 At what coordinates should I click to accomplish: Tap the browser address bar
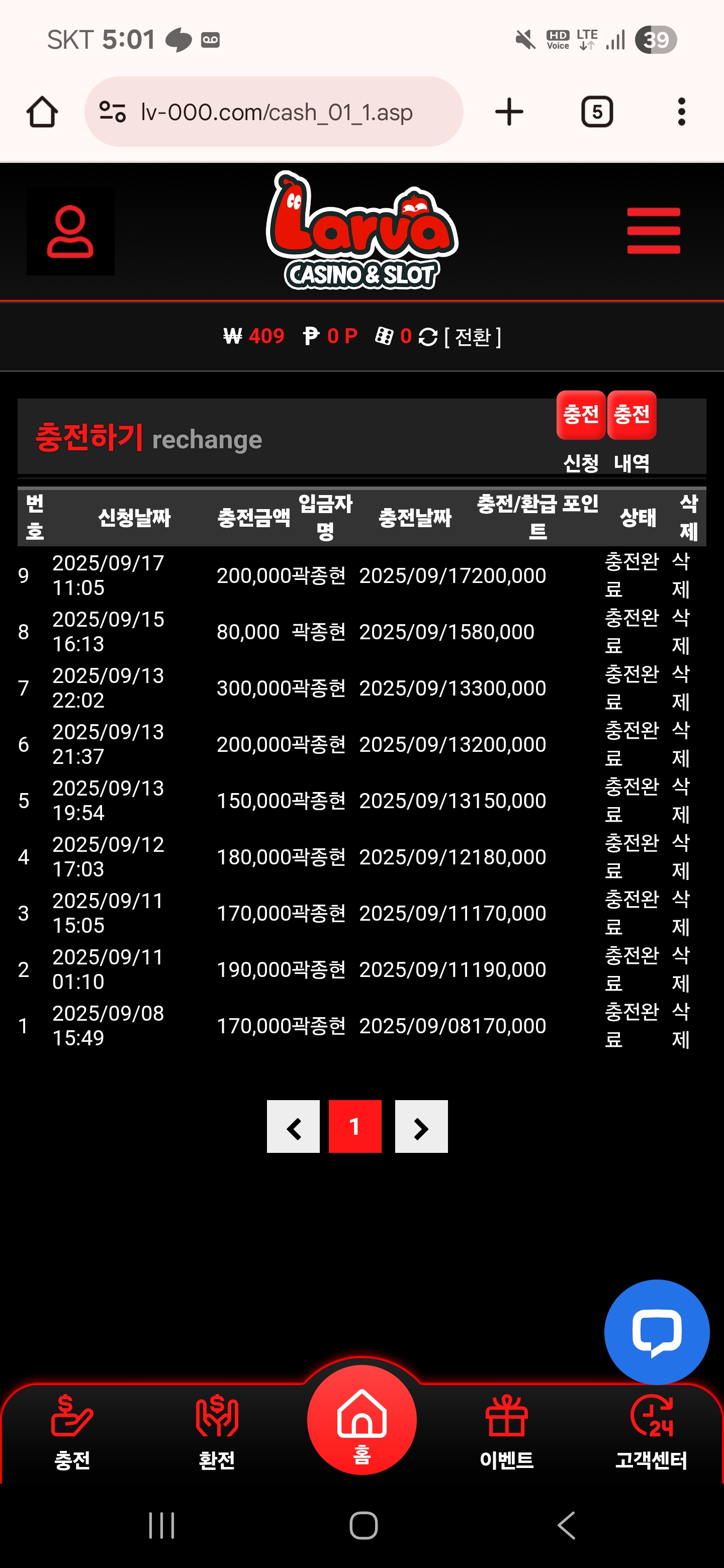pyautogui.click(x=274, y=112)
